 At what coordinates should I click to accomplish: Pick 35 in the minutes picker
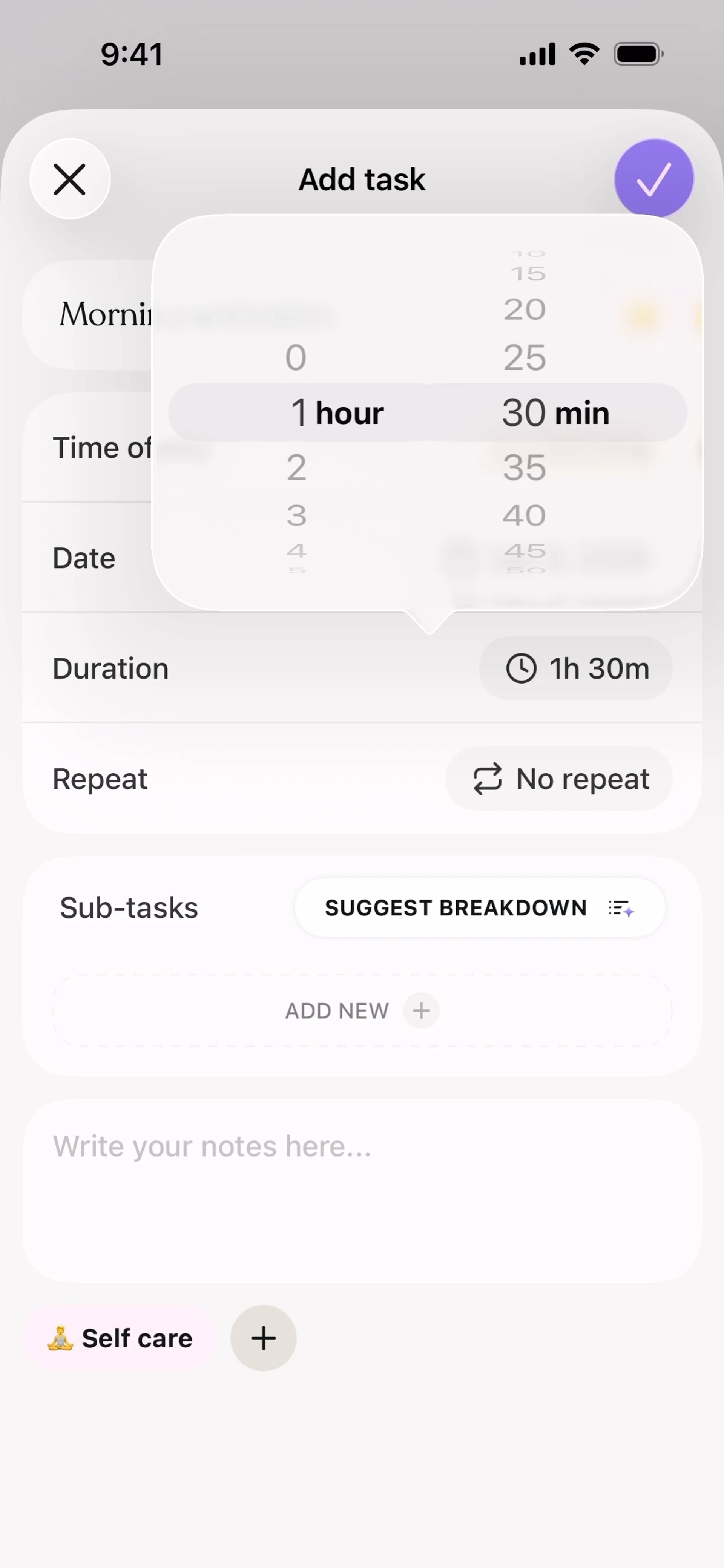524,467
